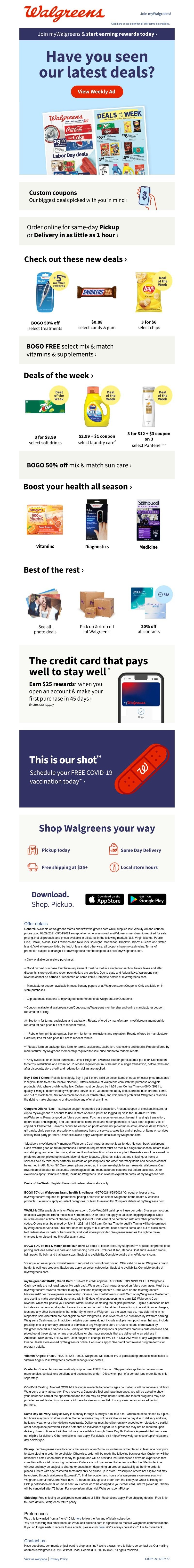Screen dimensions: 194x1568
Task: Open the Medicine health category
Action: point(148,523)
